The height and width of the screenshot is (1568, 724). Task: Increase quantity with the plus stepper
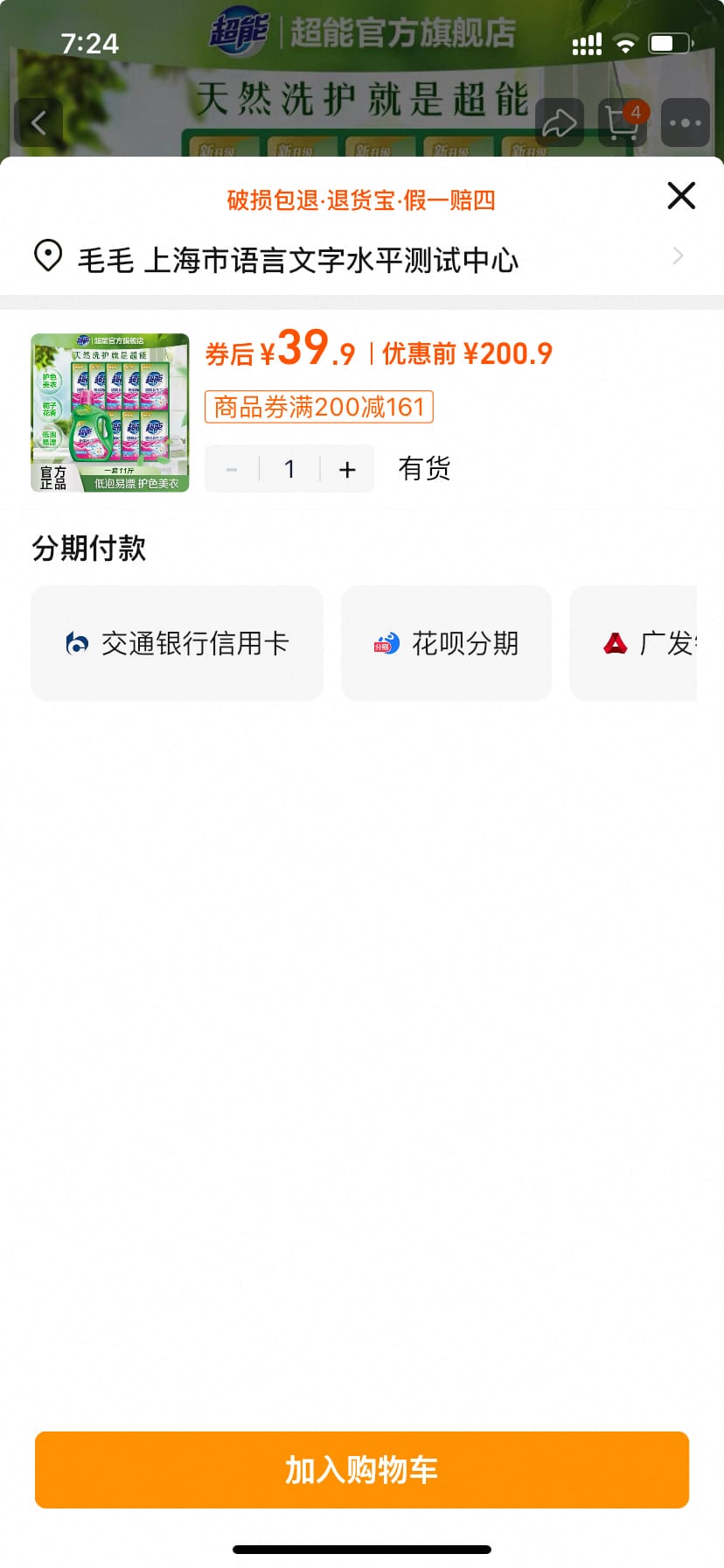pyautogui.click(x=346, y=468)
